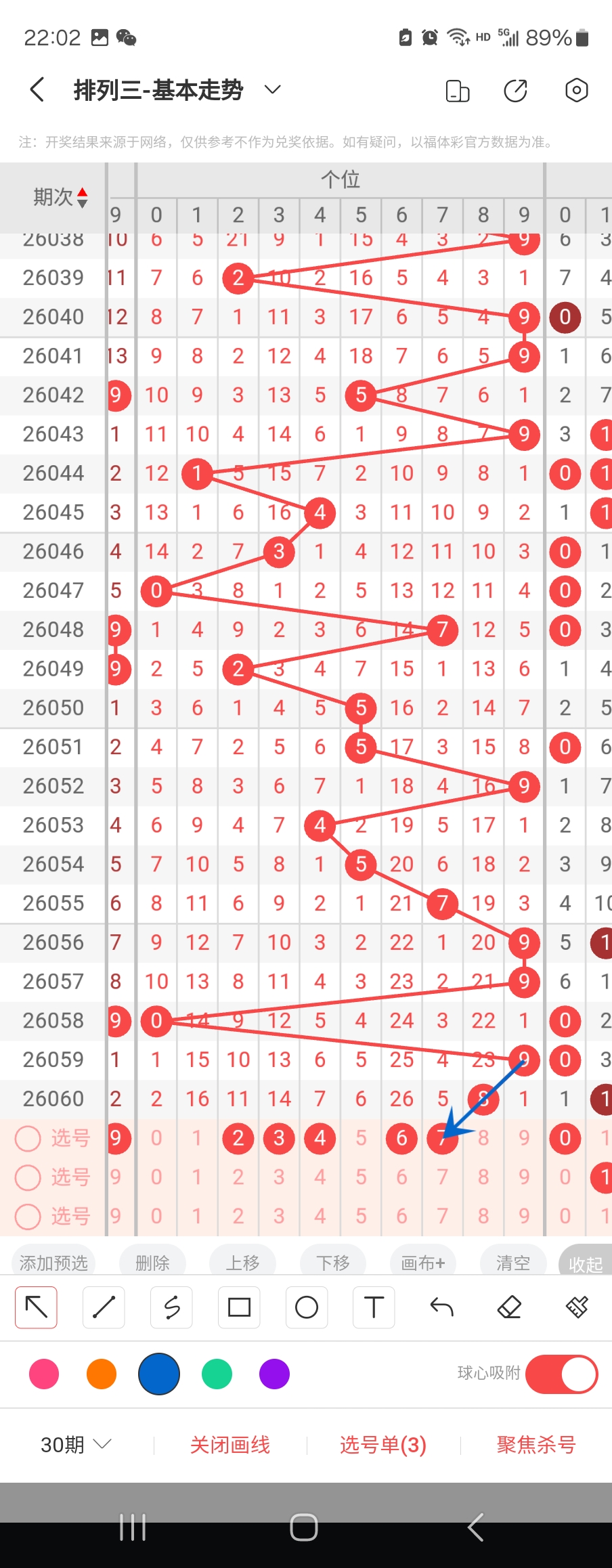The image size is (612, 1568).
Task: Undo the last drawing stroke
Action: tap(441, 1307)
